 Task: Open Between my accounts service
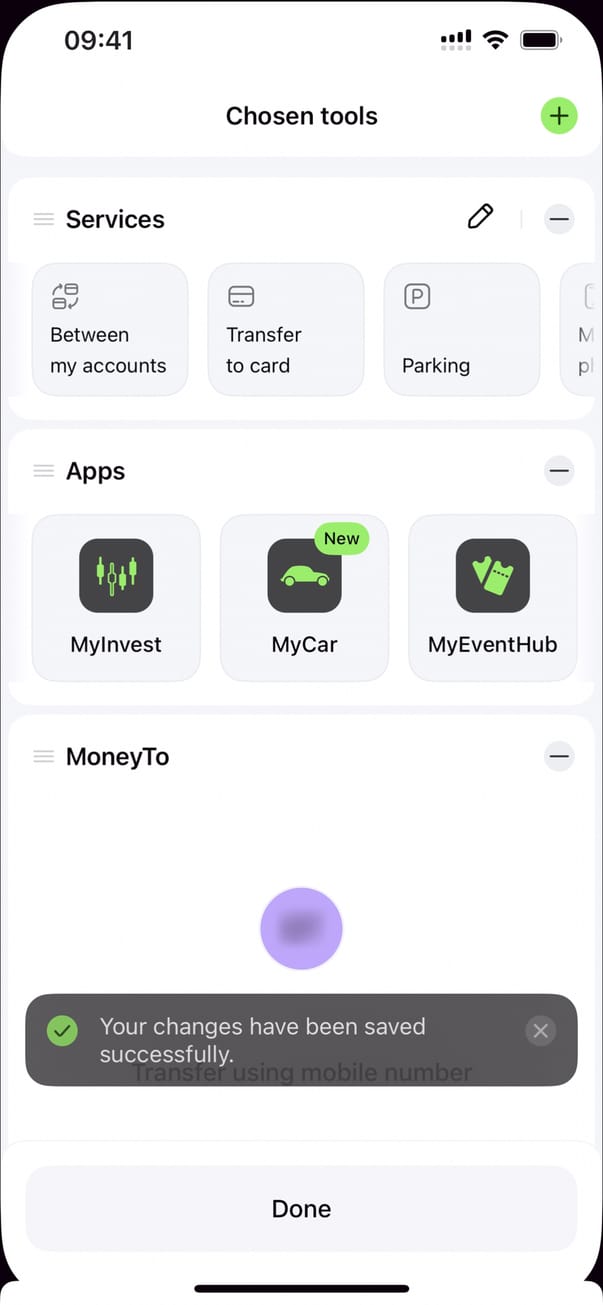[110, 329]
